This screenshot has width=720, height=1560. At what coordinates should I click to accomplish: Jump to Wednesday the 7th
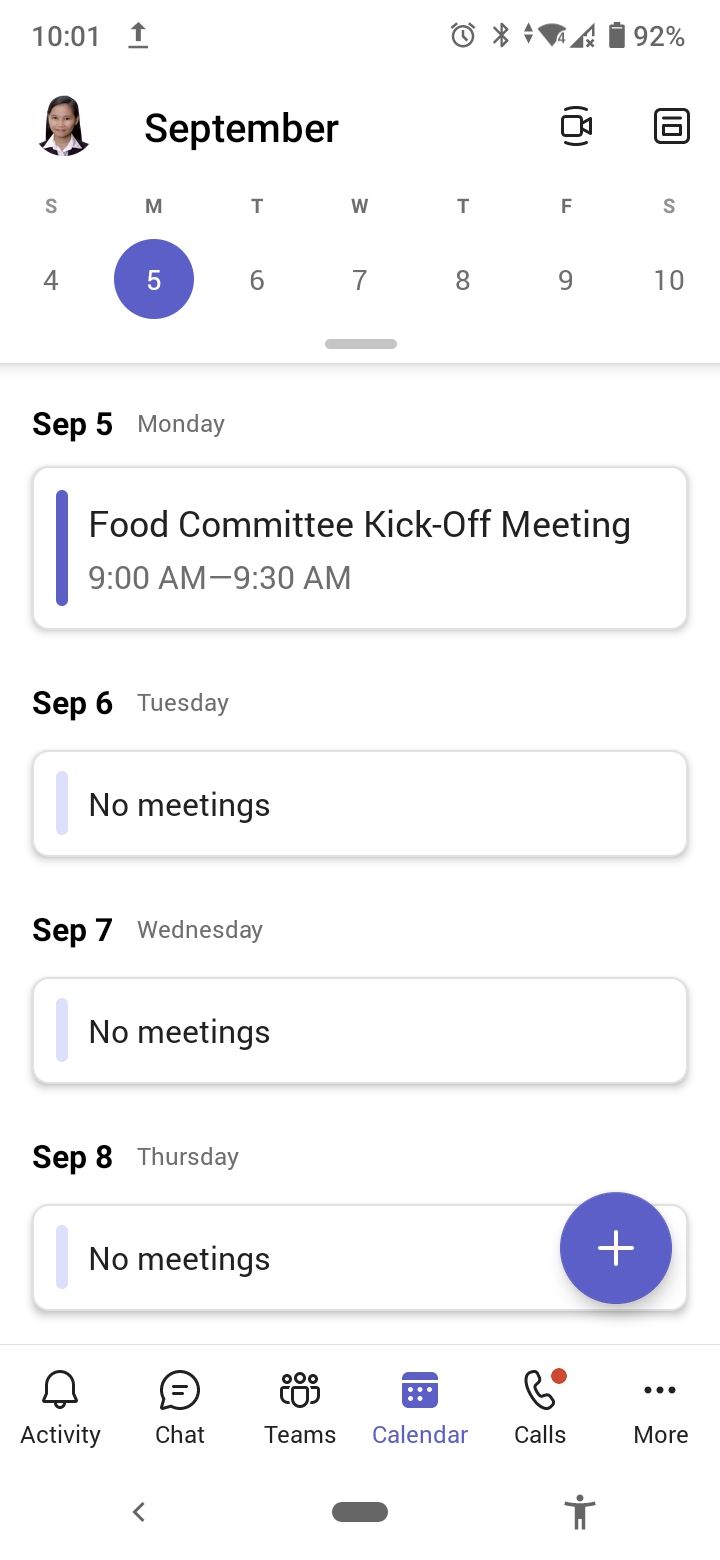pos(360,280)
